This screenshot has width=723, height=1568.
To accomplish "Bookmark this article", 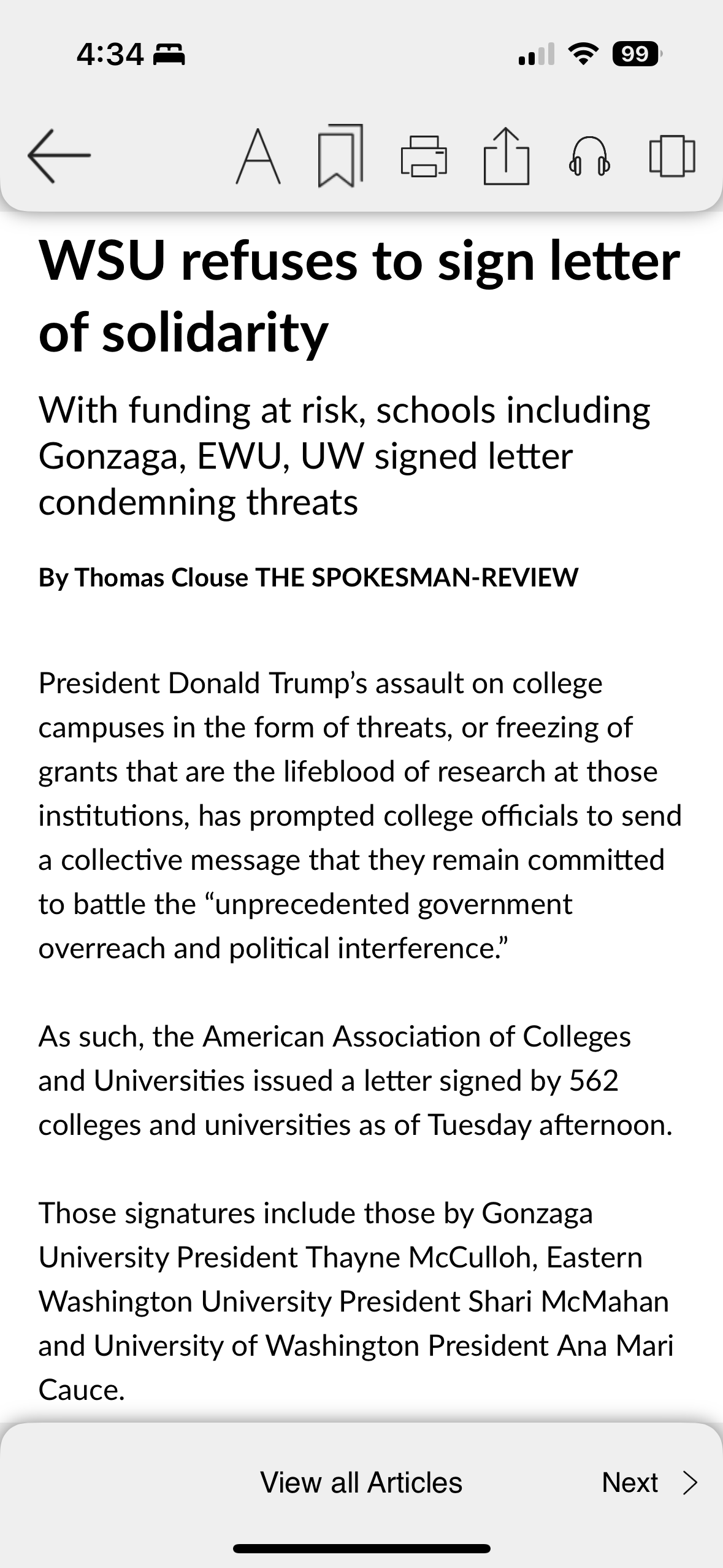I will coord(340,156).
